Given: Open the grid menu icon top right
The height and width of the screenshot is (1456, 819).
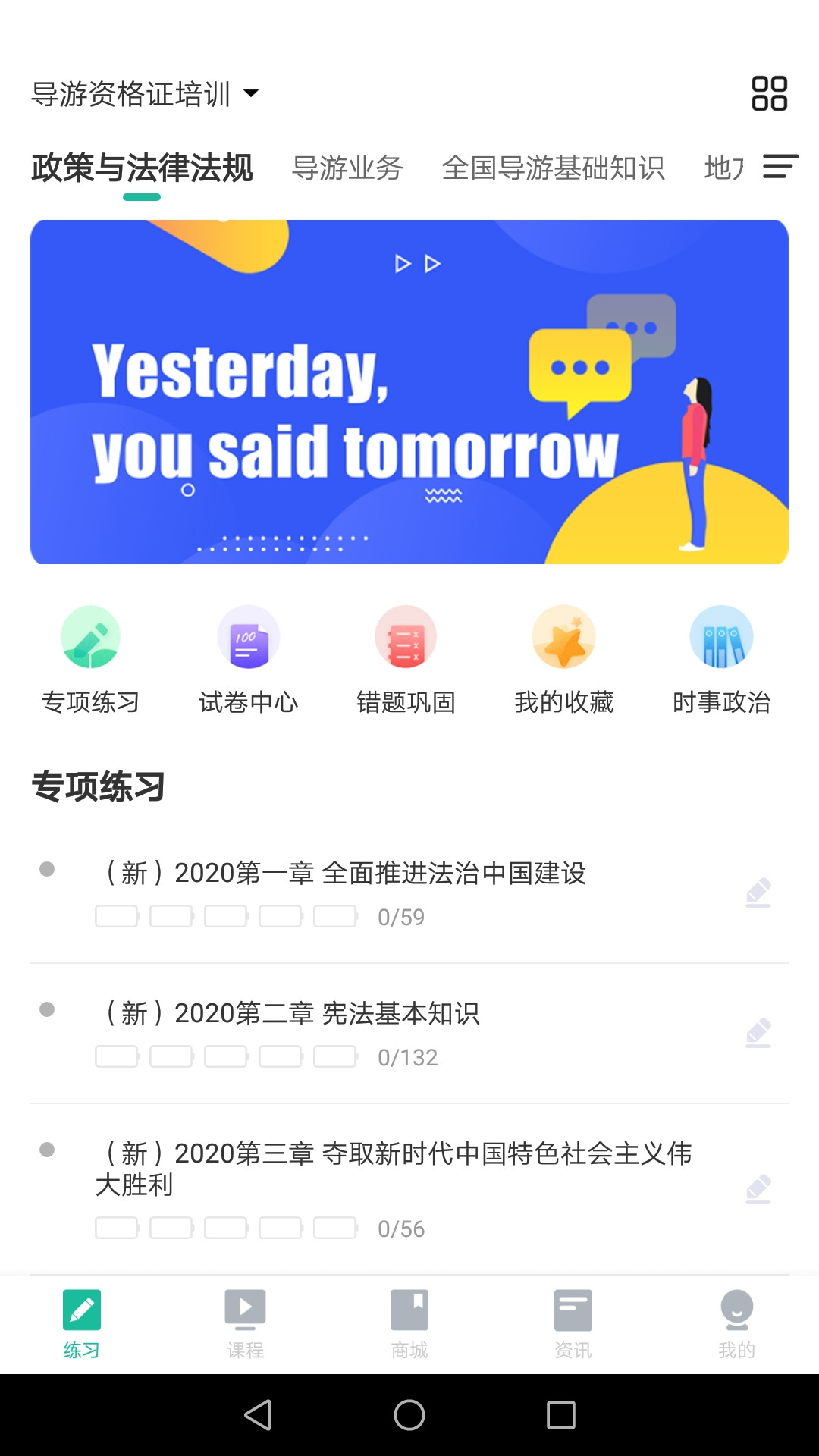Looking at the screenshot, I should tap(768, 93).
